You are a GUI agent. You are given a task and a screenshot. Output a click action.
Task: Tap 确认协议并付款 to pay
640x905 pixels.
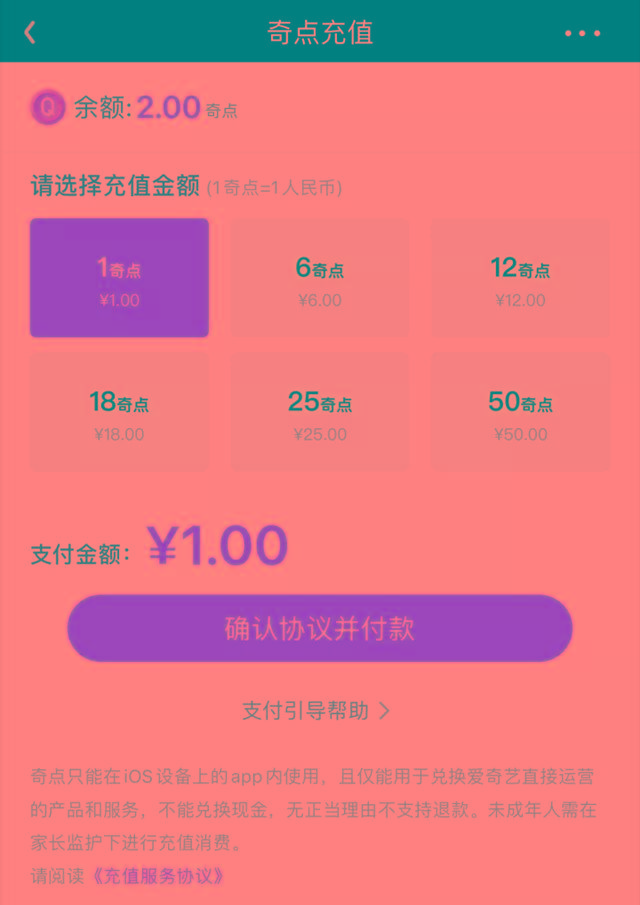(x=320, y=628)
